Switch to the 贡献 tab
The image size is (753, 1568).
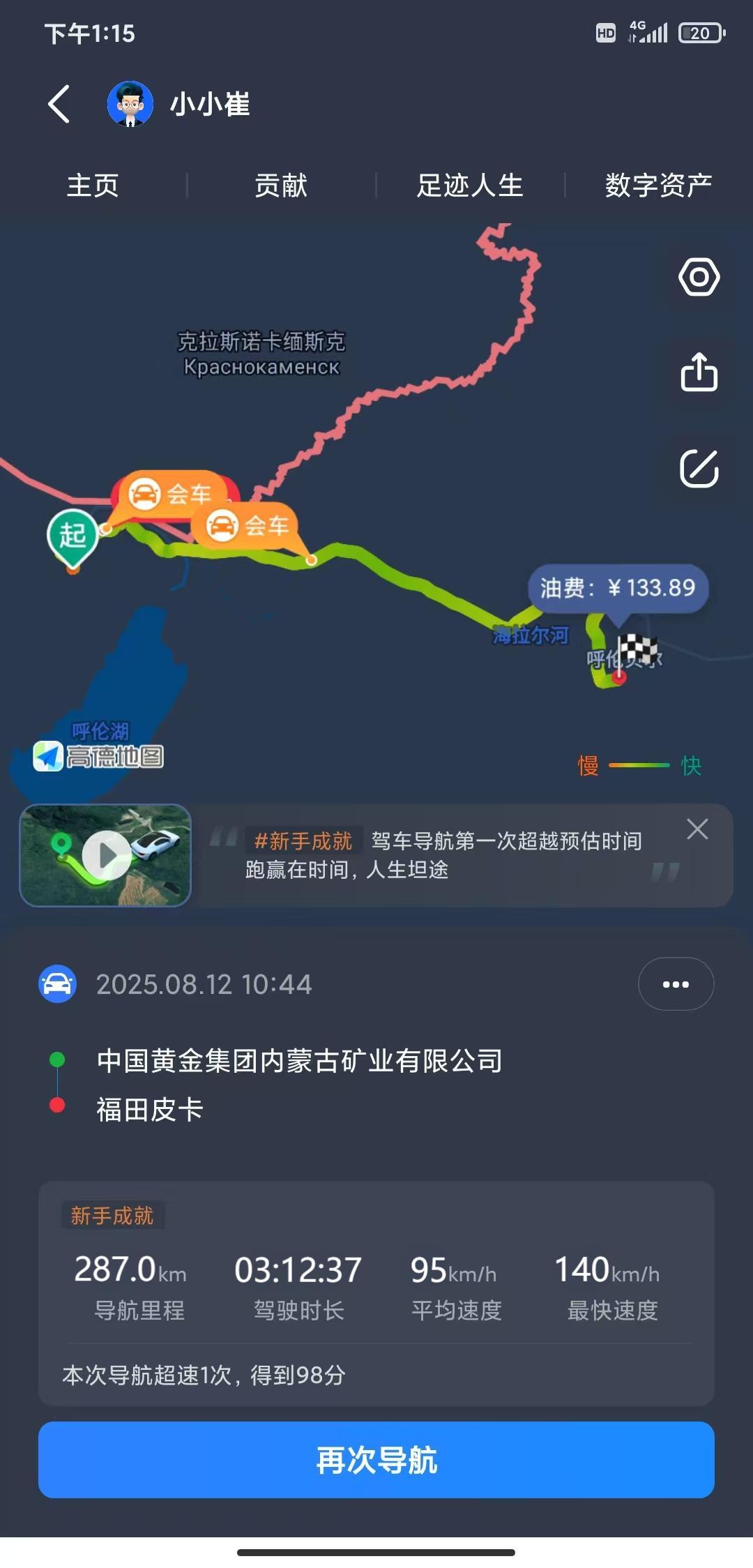281,186
